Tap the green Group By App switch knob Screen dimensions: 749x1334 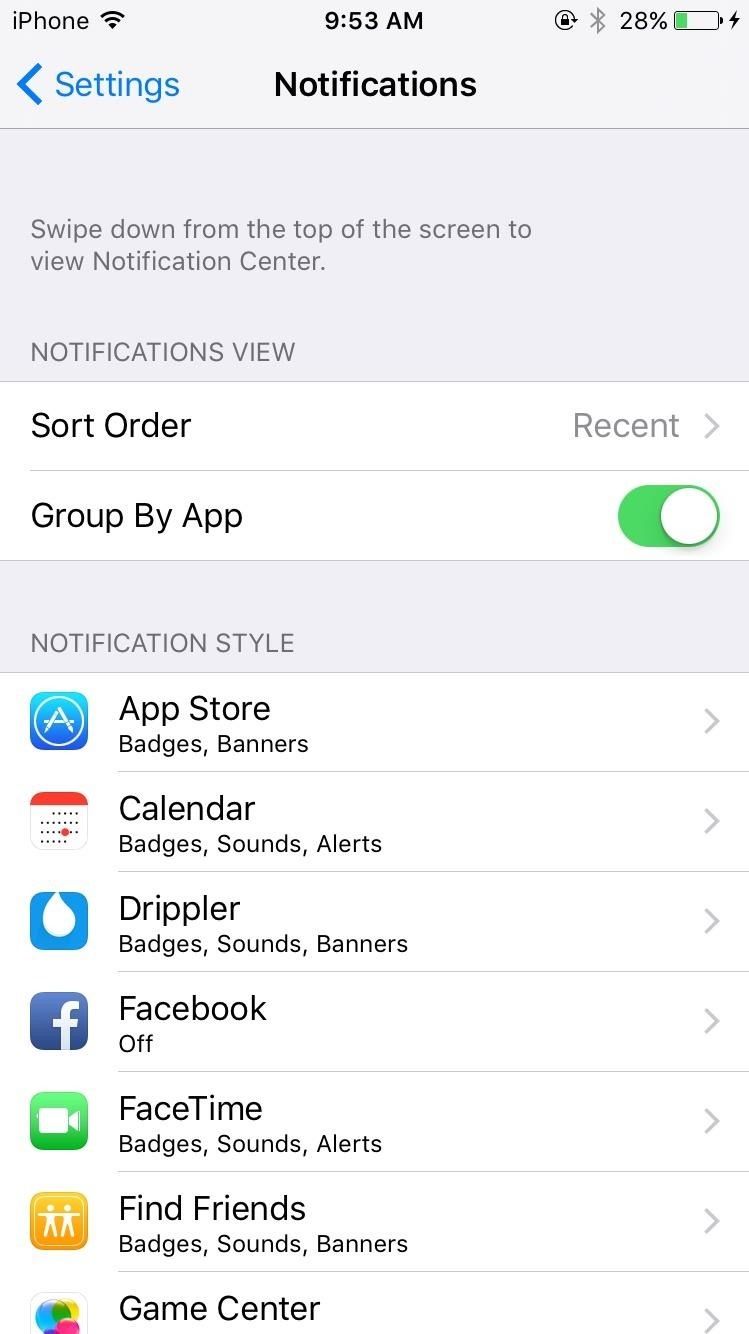tap(690, 515)
